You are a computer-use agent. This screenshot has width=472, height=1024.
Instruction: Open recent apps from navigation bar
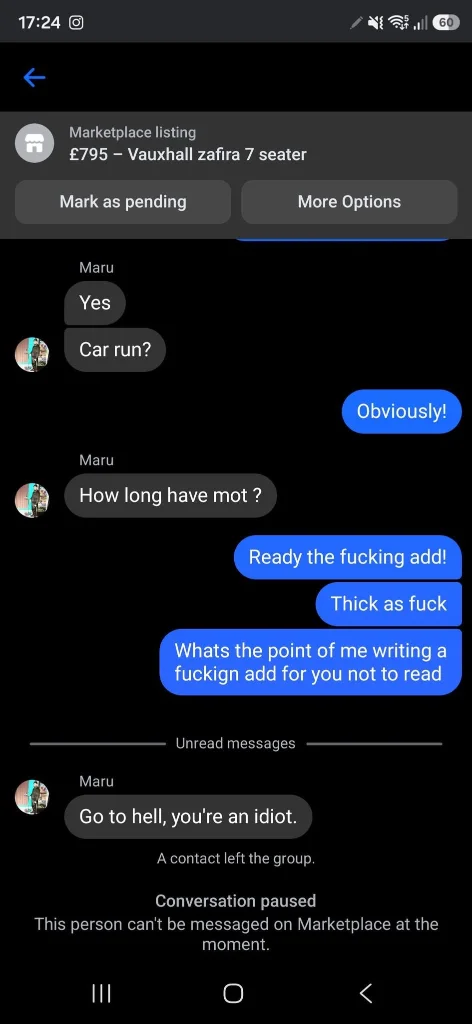click(101, 993)
